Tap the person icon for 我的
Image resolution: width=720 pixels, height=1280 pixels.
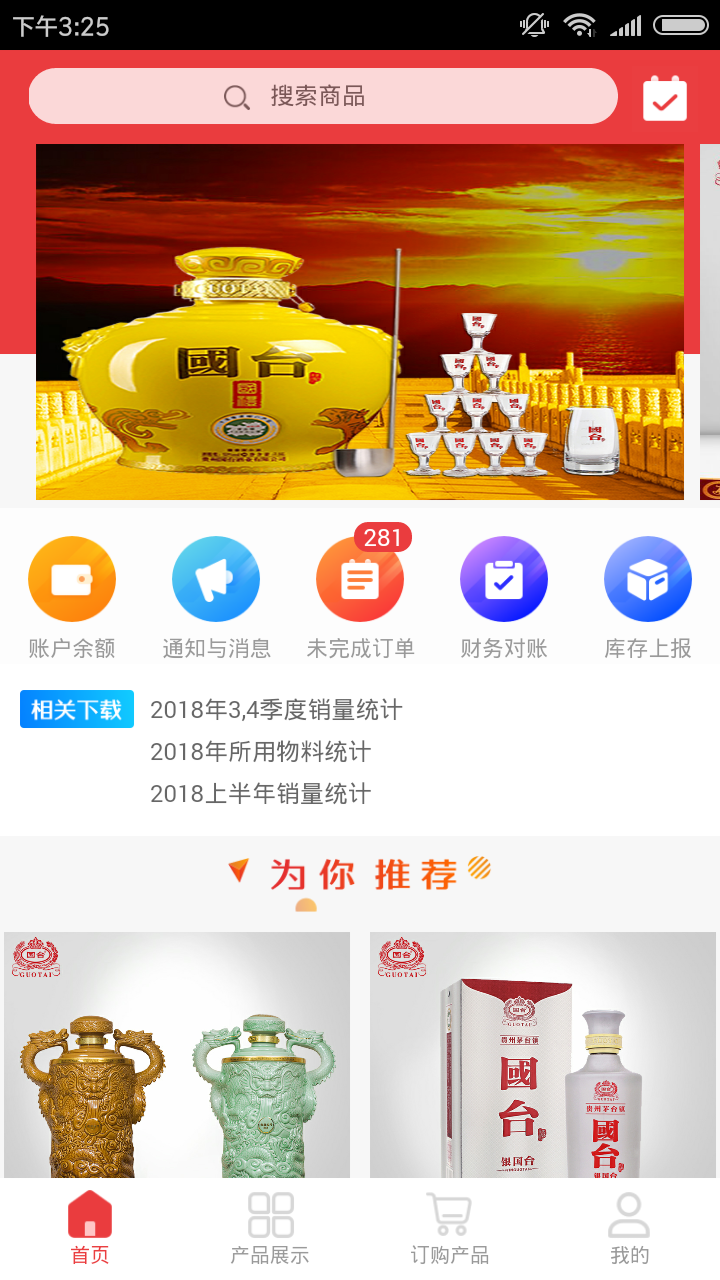coord(629,1213)
